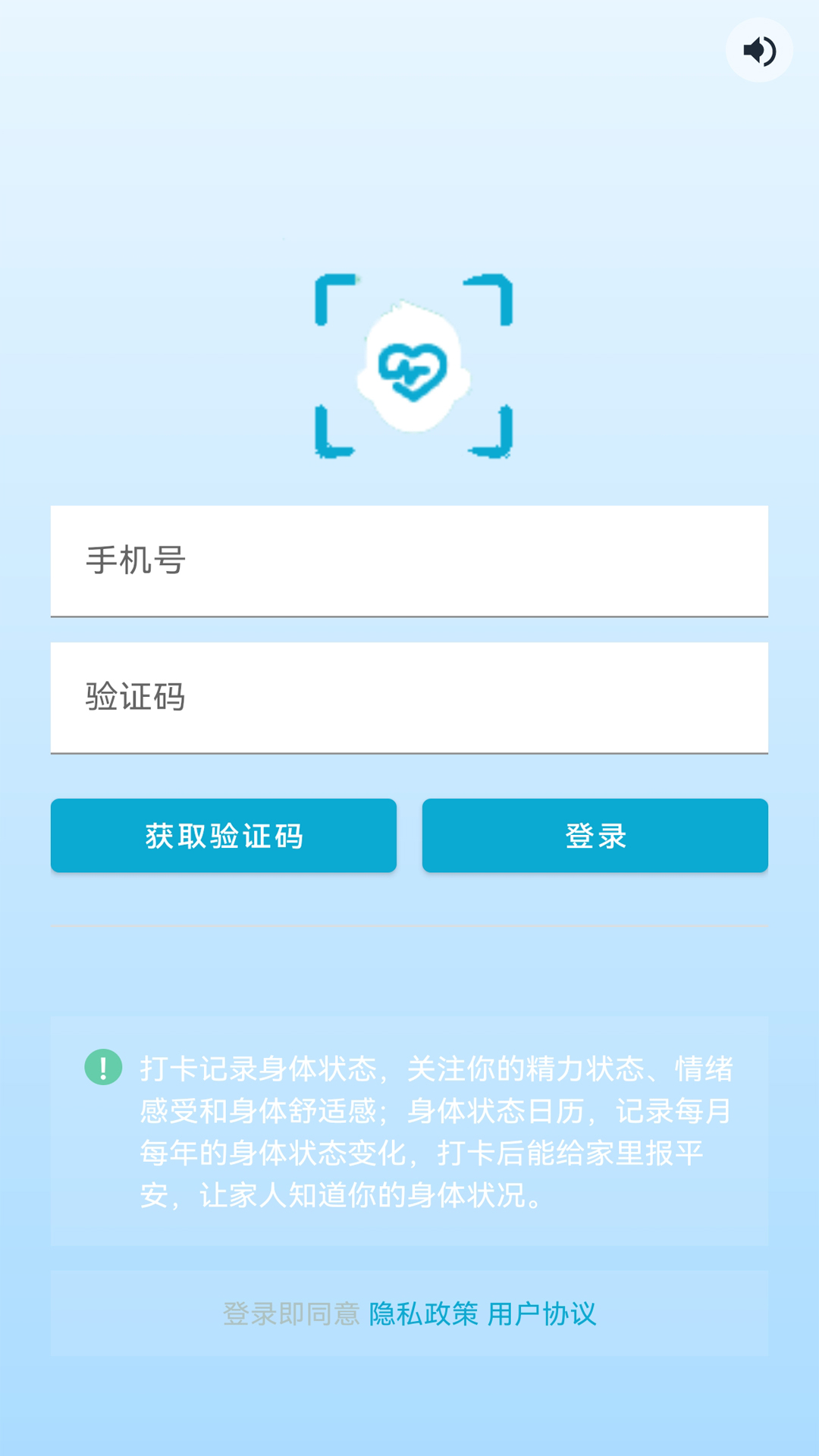This screenshot has height=1456, width=819.
Task: Focus the 验证码 verification code field
Action: click(409, 698)
